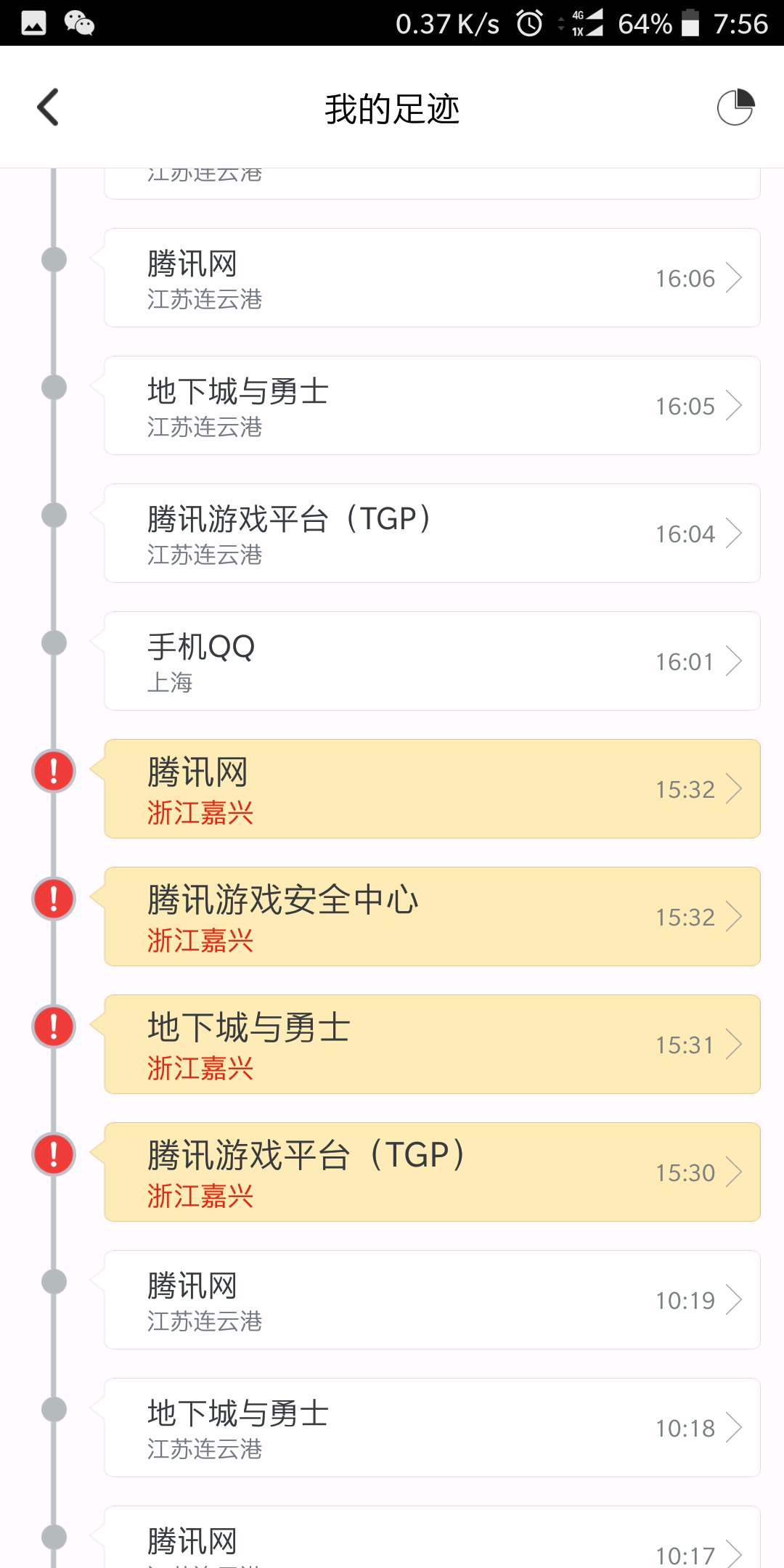The width and height of the screenshot is (784, 1568).
Task: View flagged 地下城与勇士 entry at 15:31
Action: (432, 1045)
